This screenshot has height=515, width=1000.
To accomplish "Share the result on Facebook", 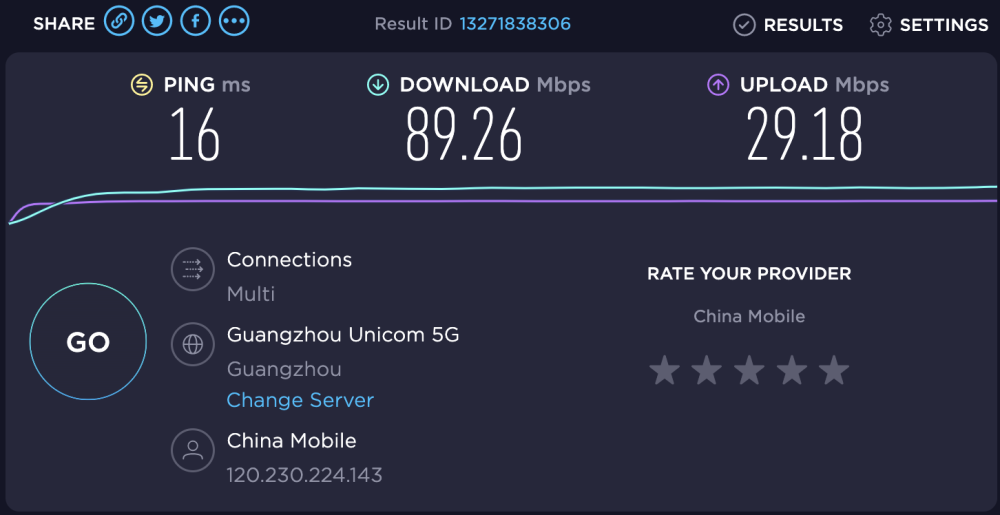I will (x=196, y=21).
